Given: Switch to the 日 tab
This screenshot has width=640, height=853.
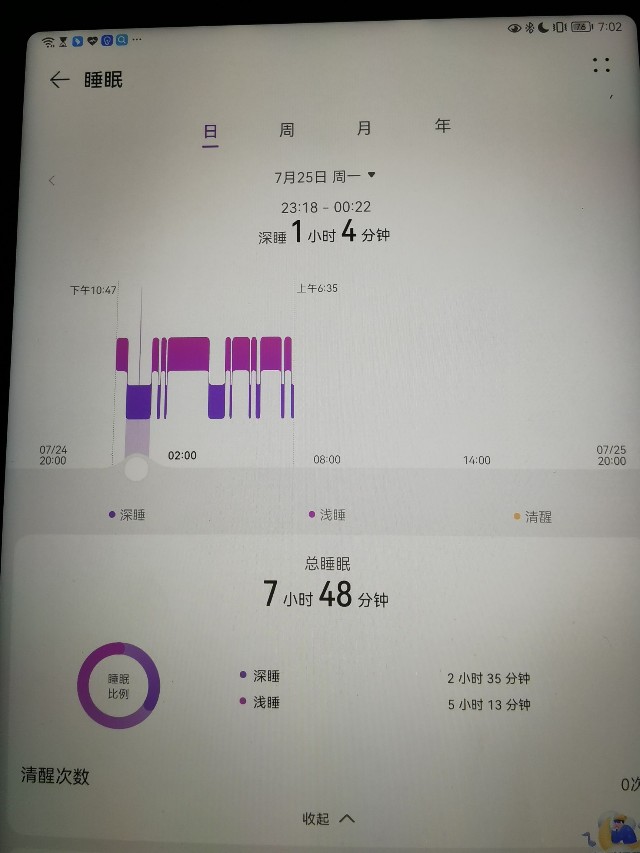Looking at the screenshot, I should point(210,131).
